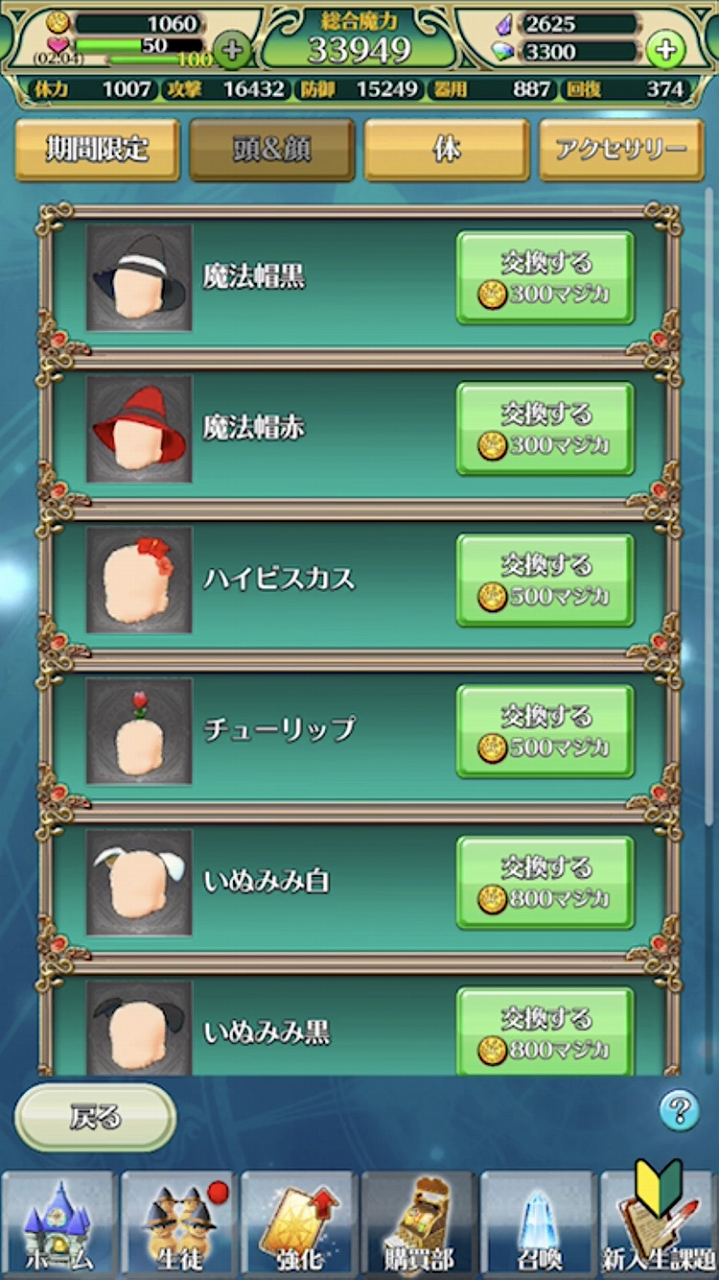Switch to the 期間限定 tab

[97, 150]
